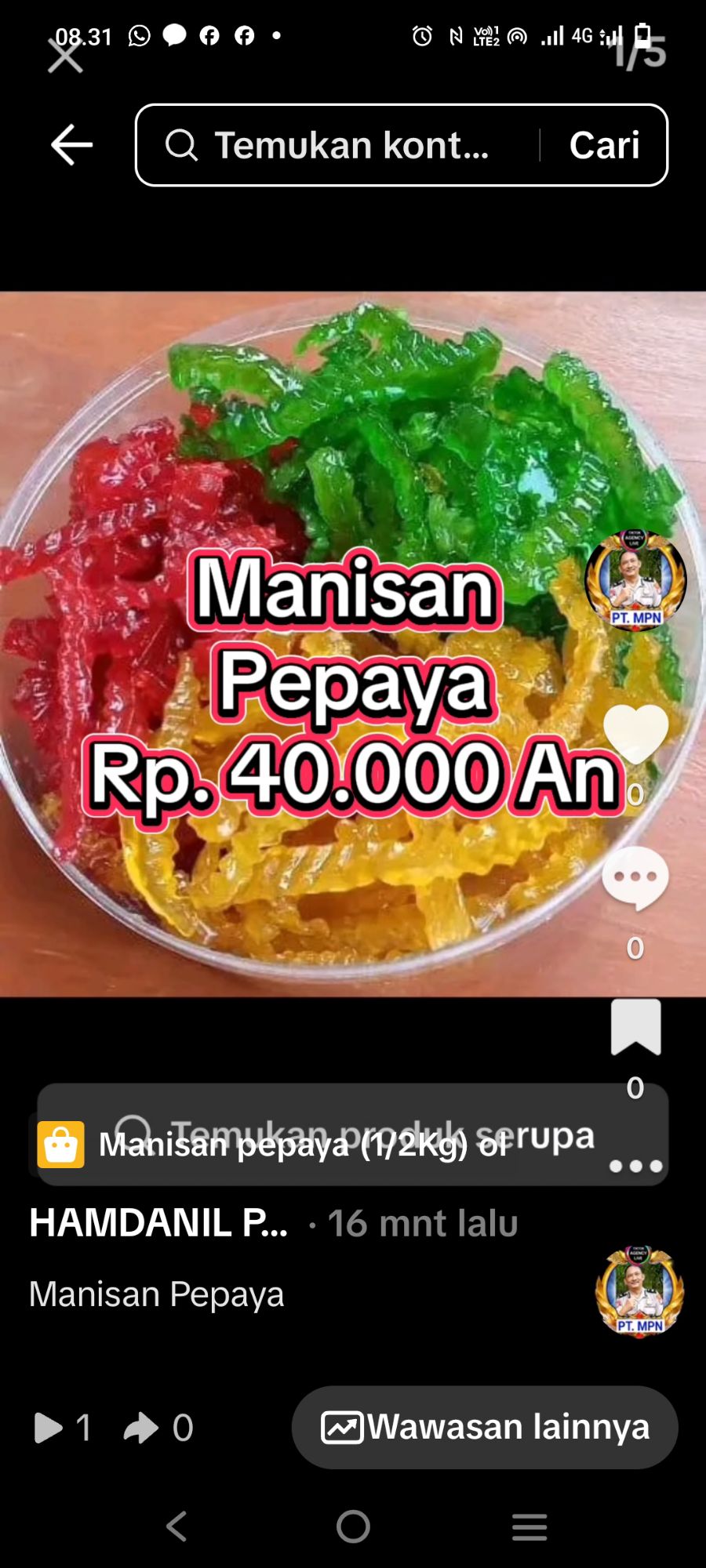This screenshot has height=1568, width=706.
Task: Go back using the arrow icon
Action: 71,145
